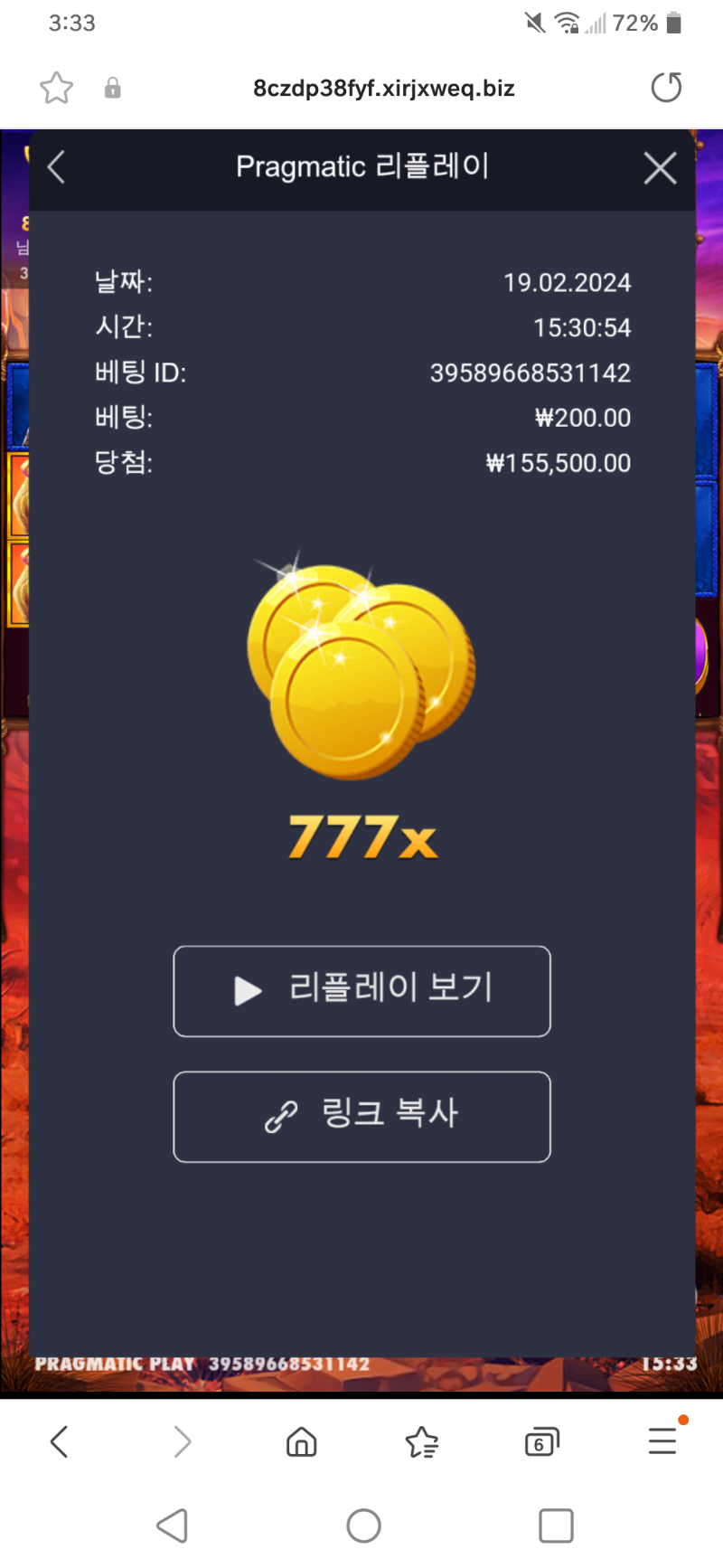Show the six open tabs
723x1568 pixels.
tap(542, 1441)
